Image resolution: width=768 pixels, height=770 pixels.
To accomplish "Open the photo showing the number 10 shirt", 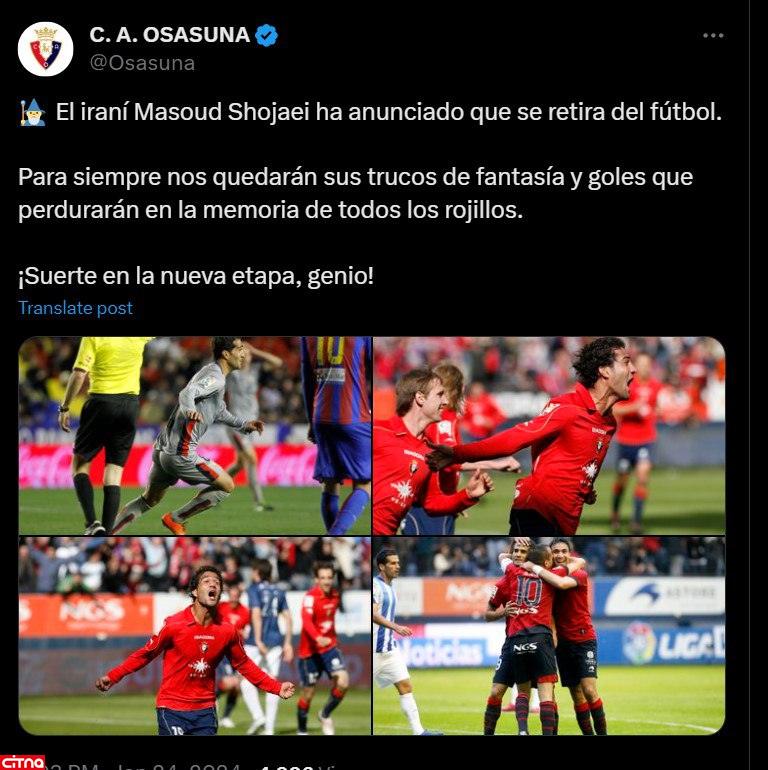I will pos(548,636).
